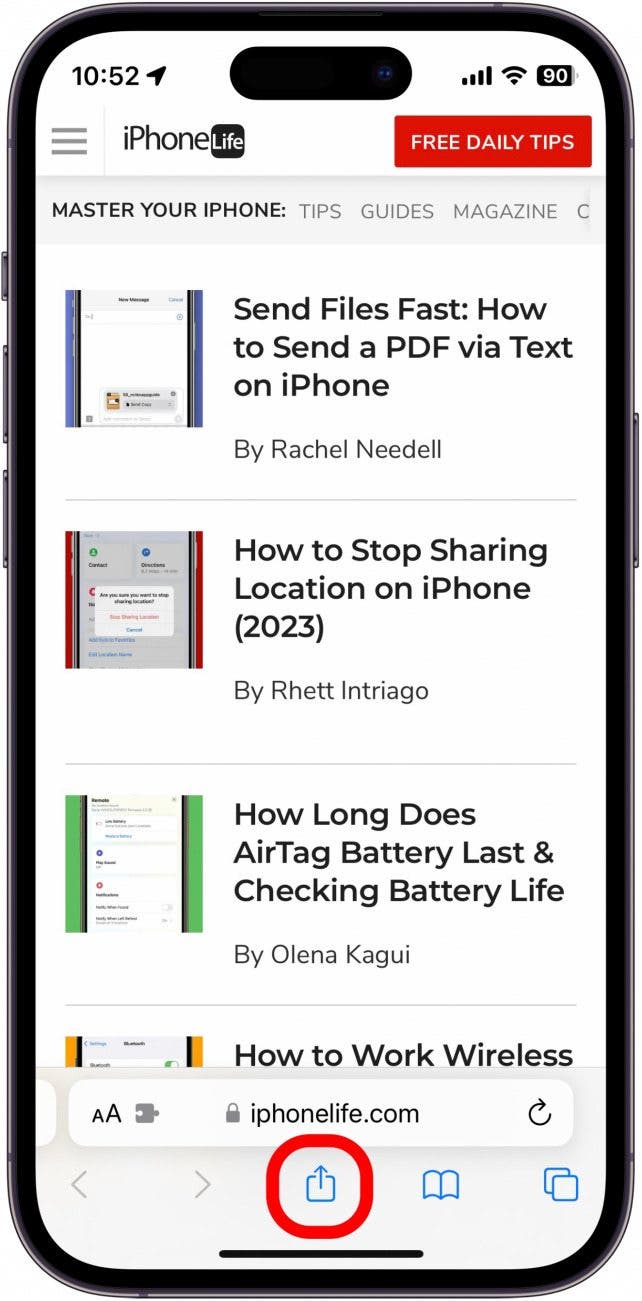Open the Magazine section
The height and width of the screenshot is (1301, 642).
(x=505, y=211)
